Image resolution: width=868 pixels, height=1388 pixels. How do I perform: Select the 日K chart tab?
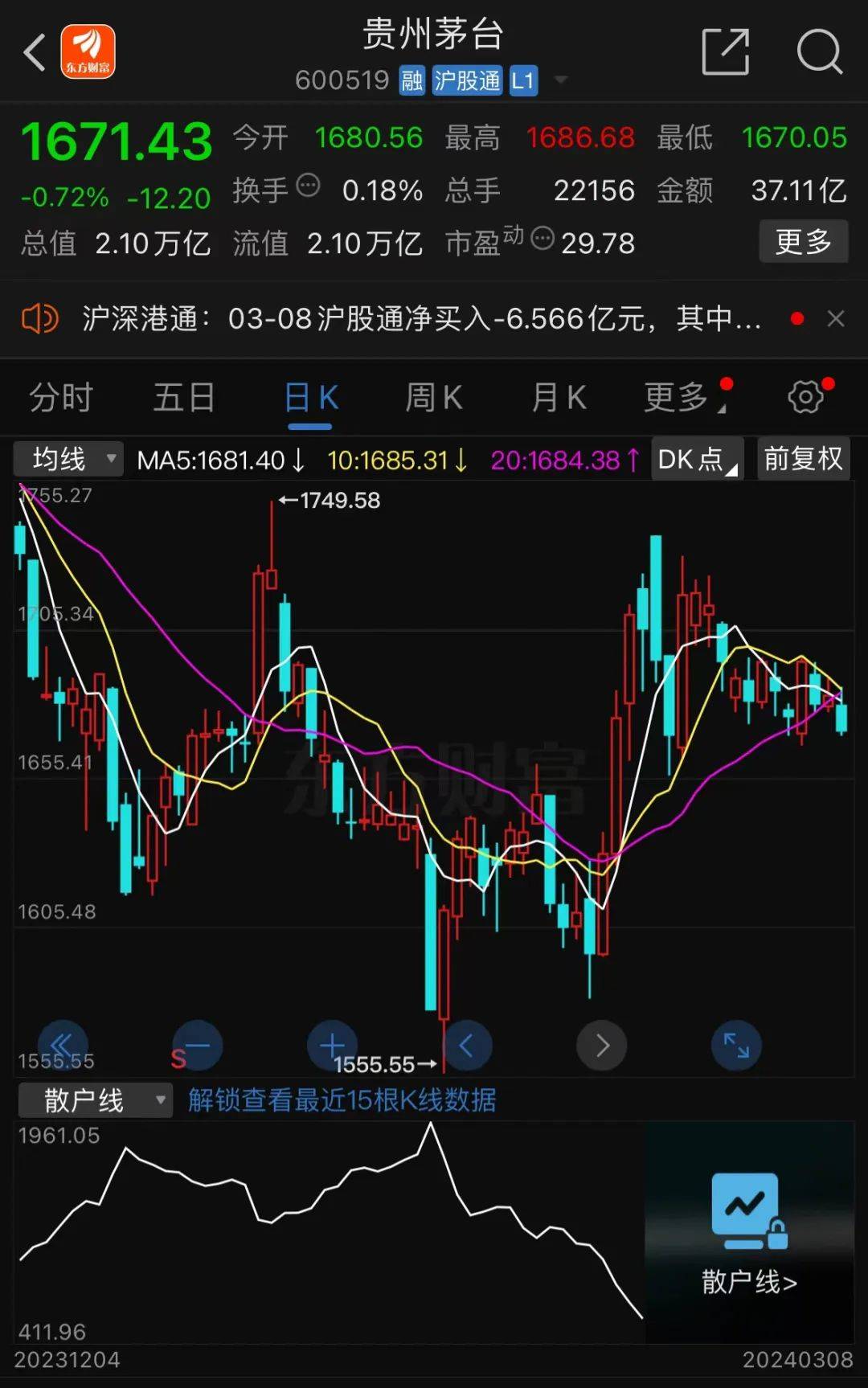[310, 398]
